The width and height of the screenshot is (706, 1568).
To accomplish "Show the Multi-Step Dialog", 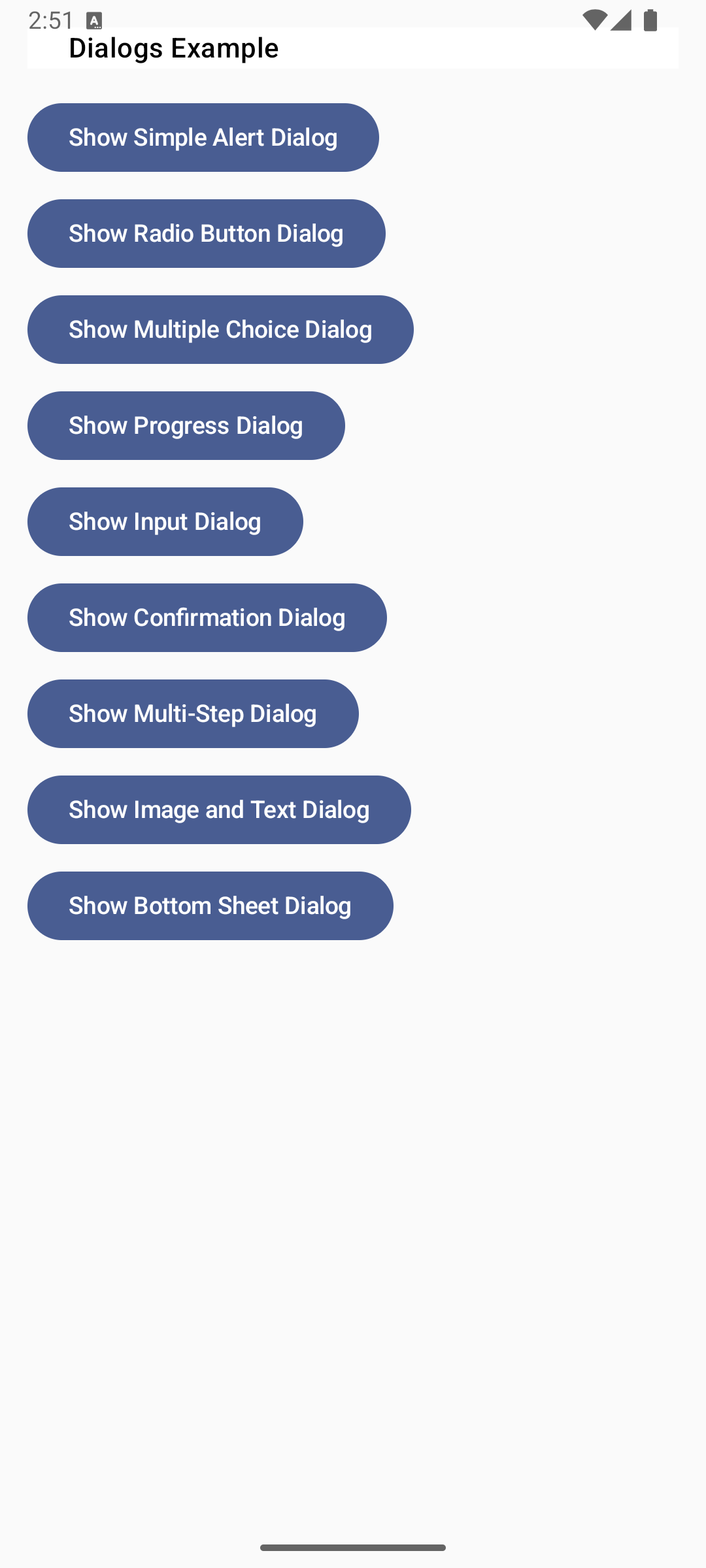I will tap(192, 713).
